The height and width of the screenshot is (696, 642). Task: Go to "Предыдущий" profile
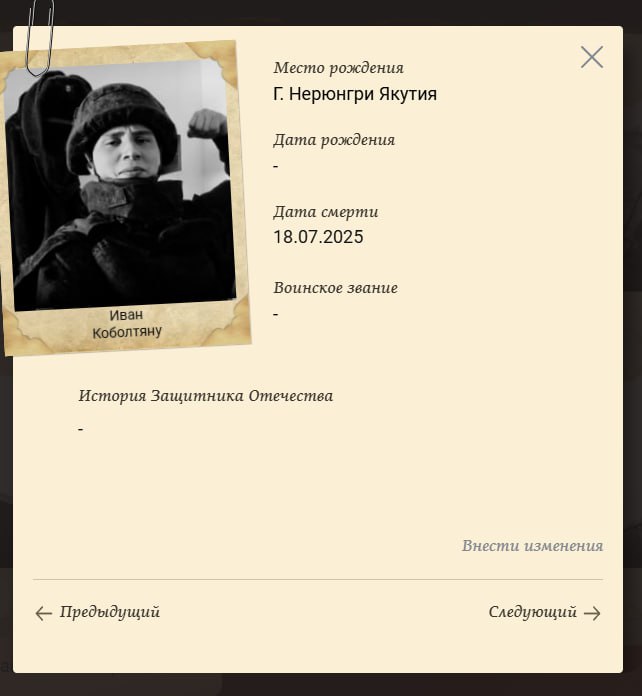pos(98,612)
